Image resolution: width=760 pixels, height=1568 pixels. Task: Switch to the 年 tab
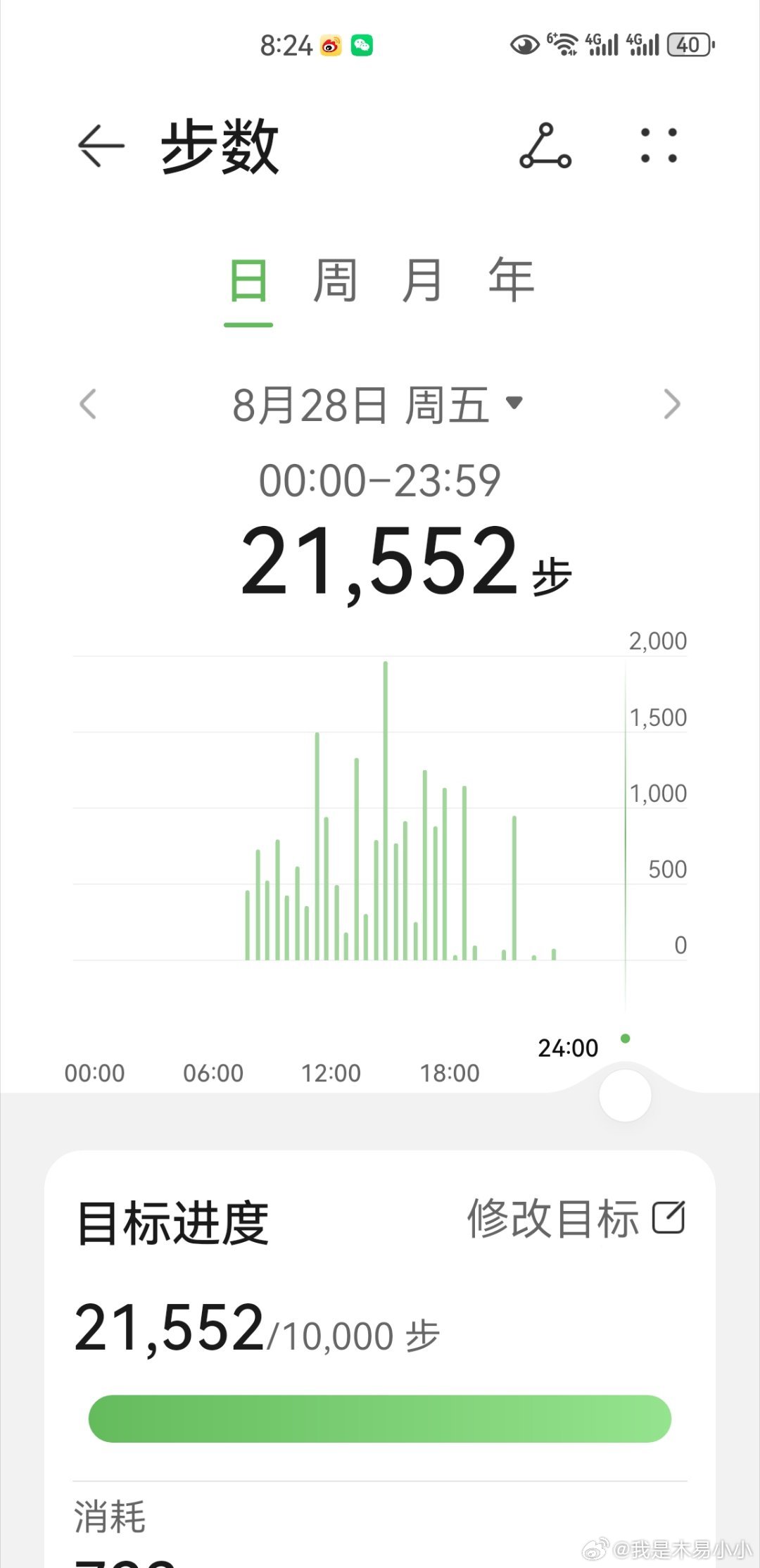pyautogui.click(x=512, y=281)
